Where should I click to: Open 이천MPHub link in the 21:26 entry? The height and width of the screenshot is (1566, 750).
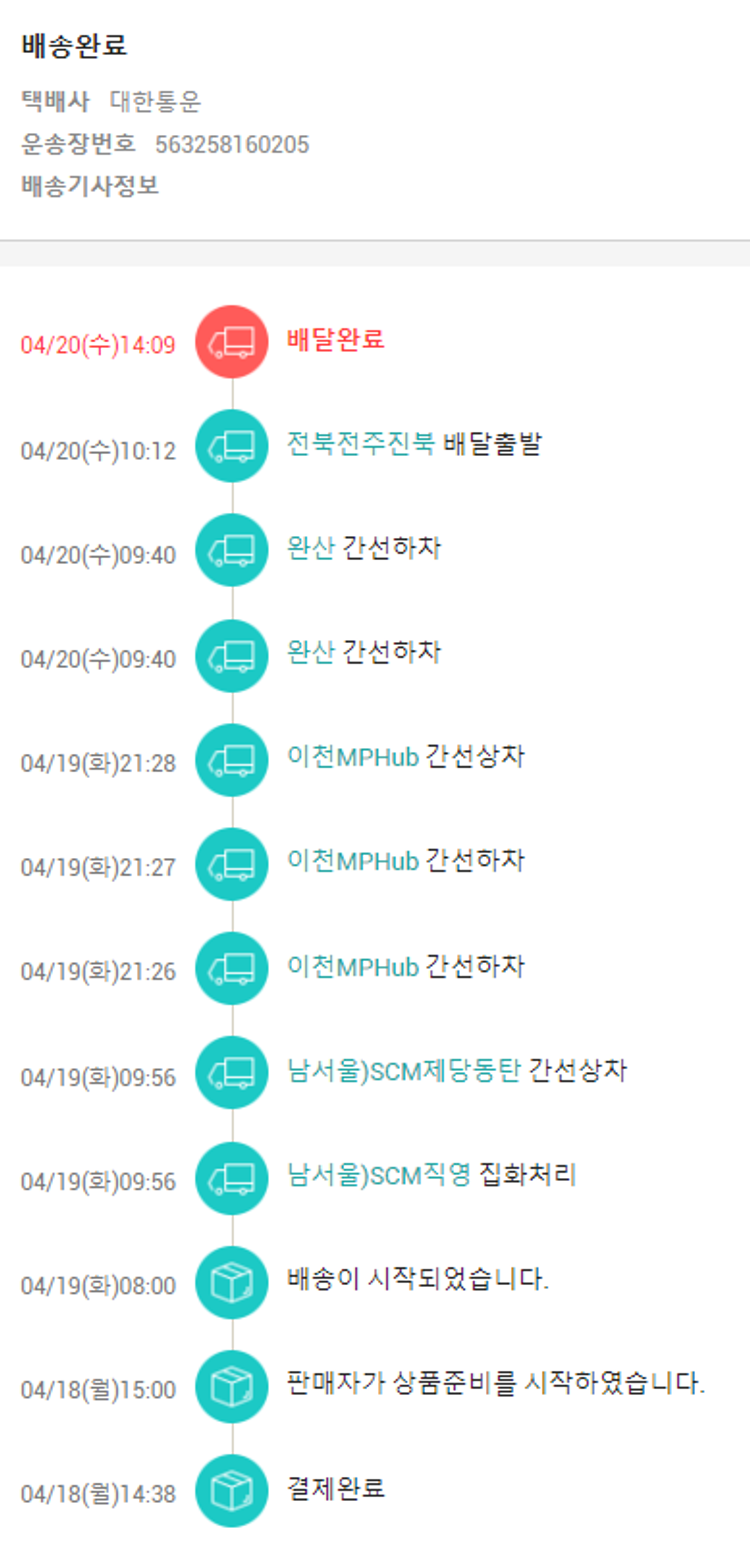click(352, 966)
